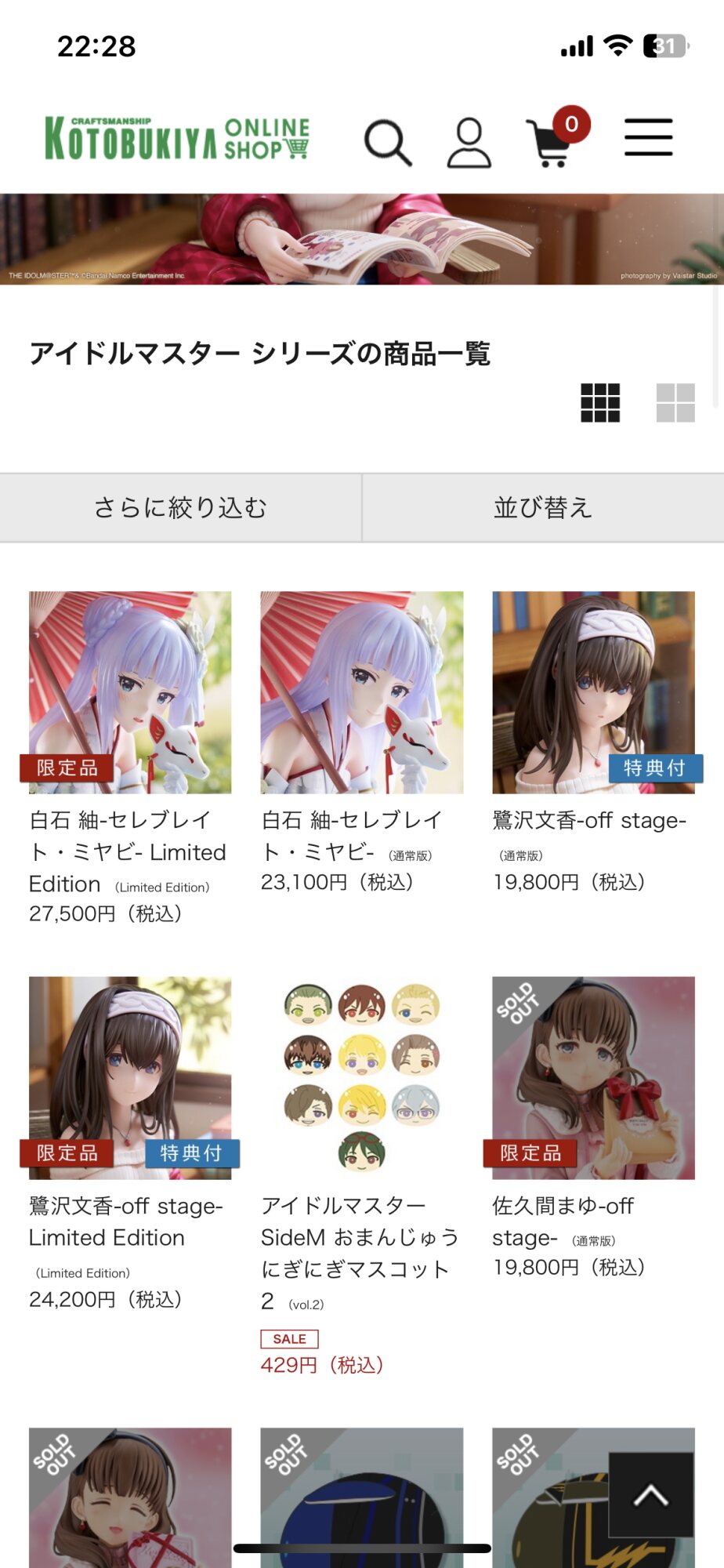The image size is (724, 1568).
Task: Open sold-out 佐久間まゆ-off stage- 通常版
Action: tap(593, 1077)
